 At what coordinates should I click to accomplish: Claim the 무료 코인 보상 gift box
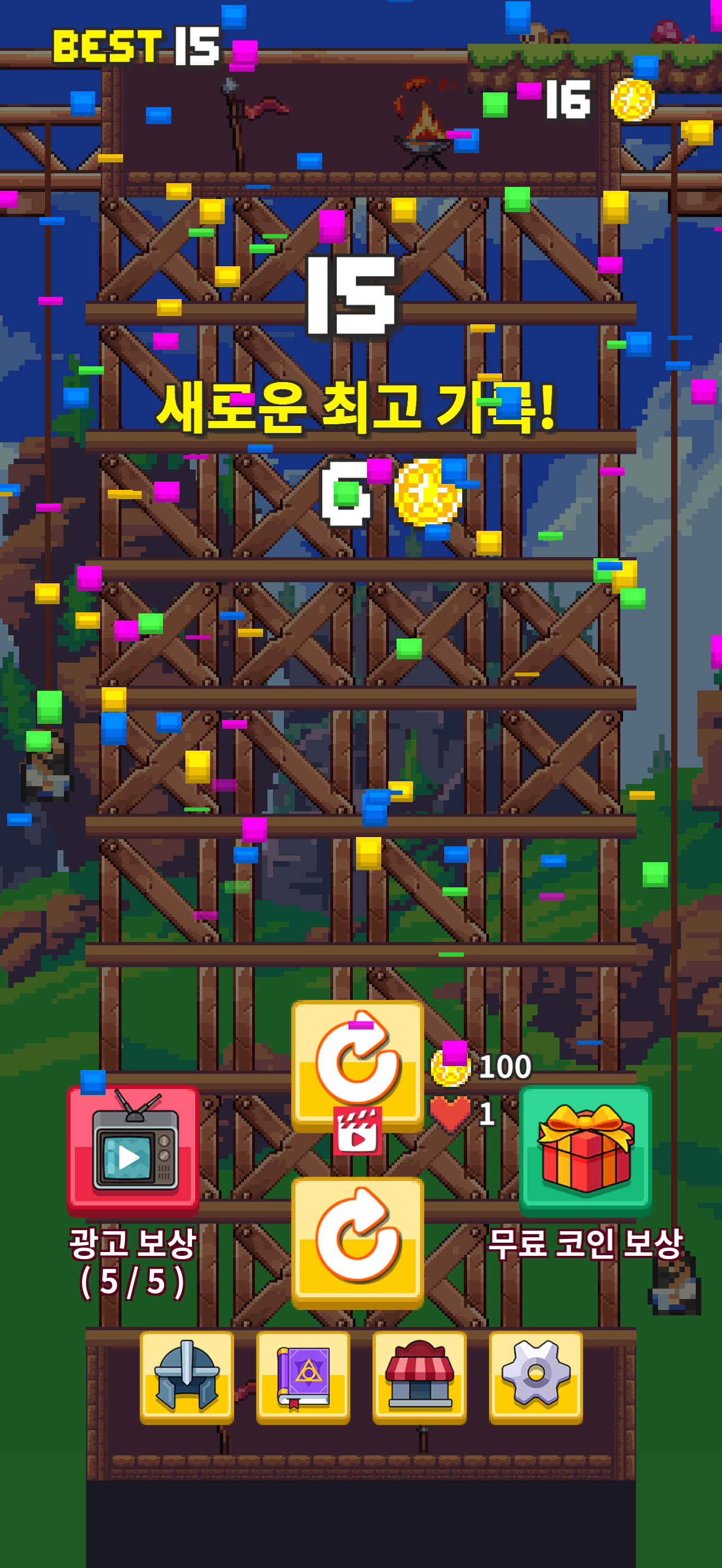585,1149
